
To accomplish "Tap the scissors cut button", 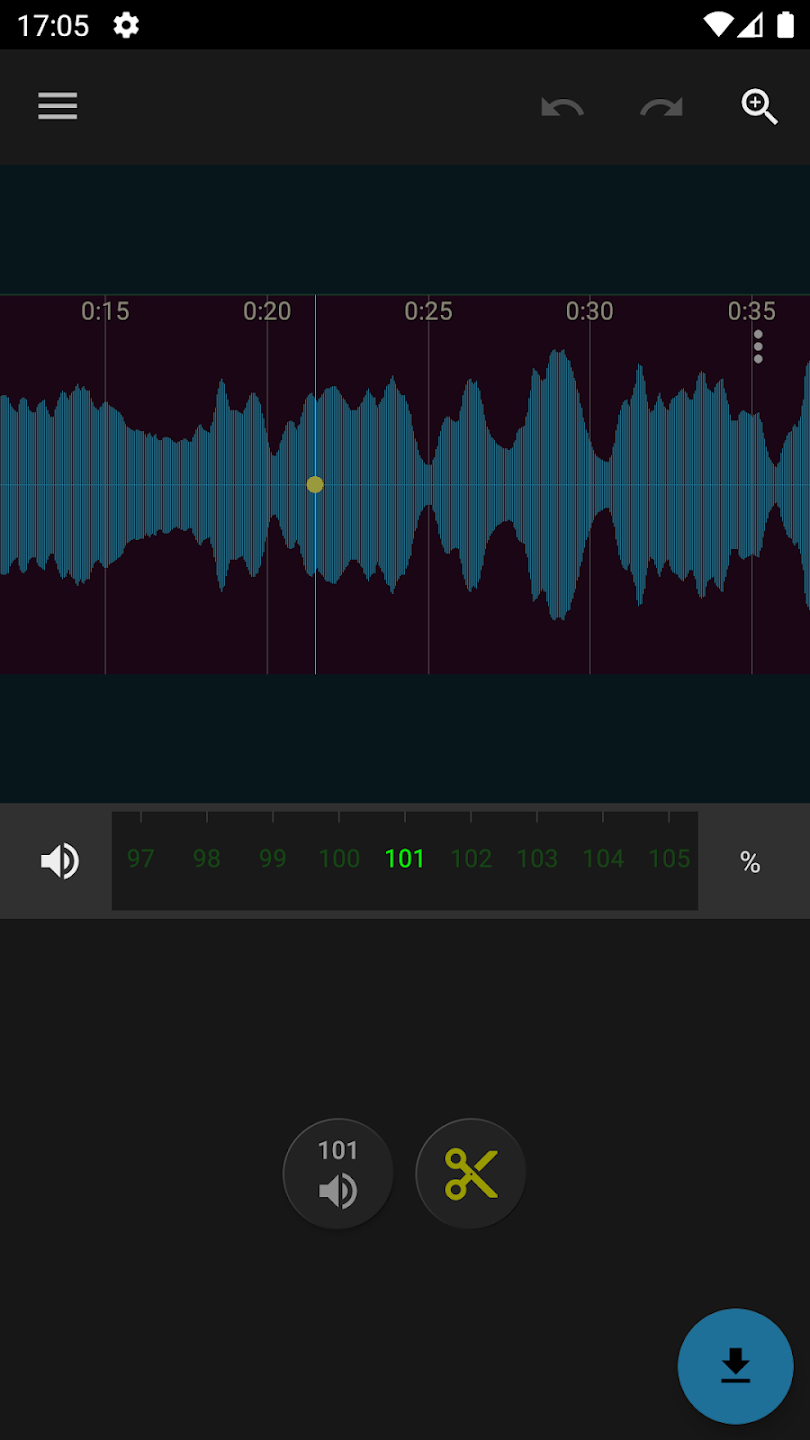I will pos(471,1173).
